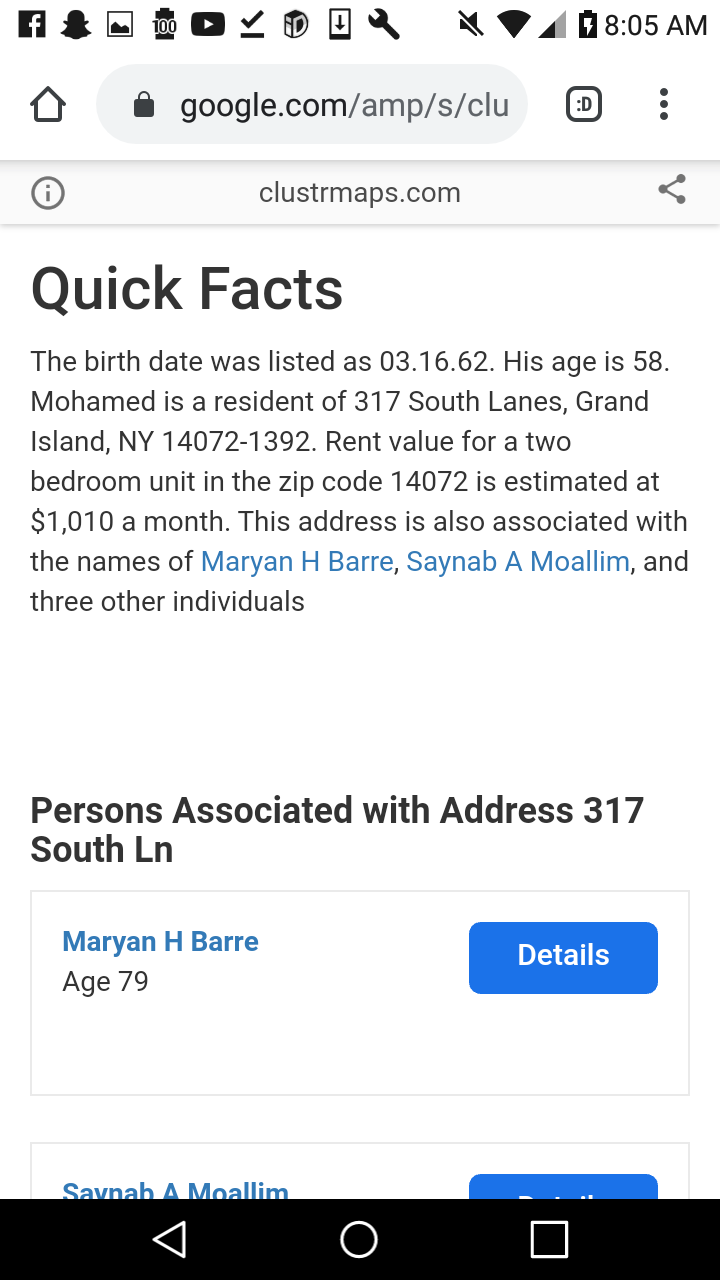Go back using the system back button
The height and width of the screenshot is (1280, 720).
(x=170, y=1239)
